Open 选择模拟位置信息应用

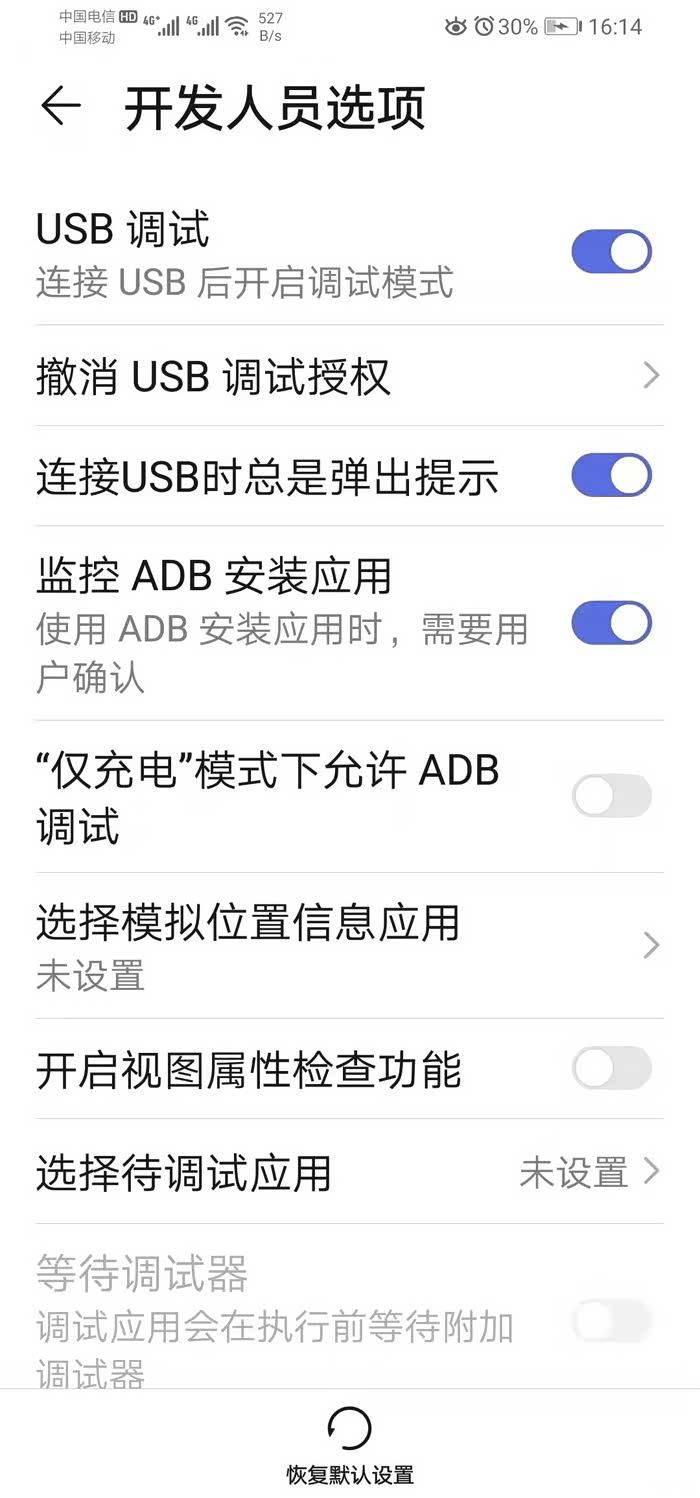[x=348, y=945]
